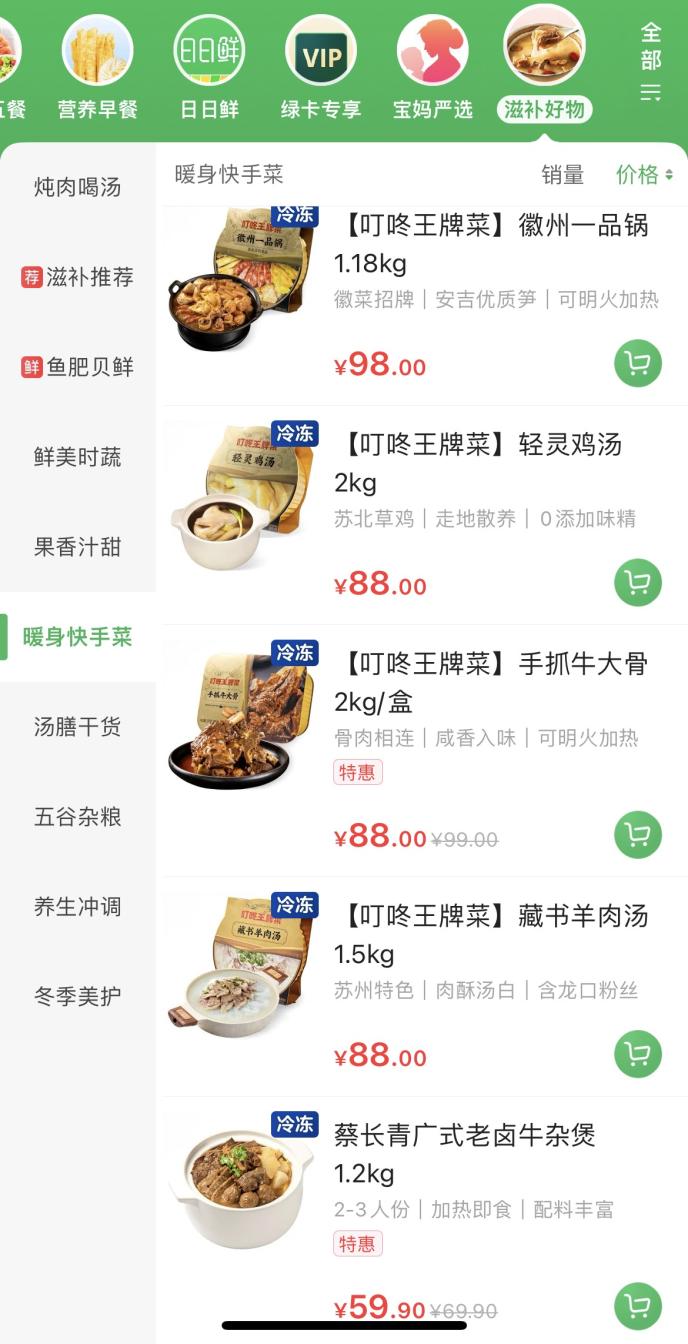
Task: Show the 鲜美时蔬 section
Action: click(77, 457)
